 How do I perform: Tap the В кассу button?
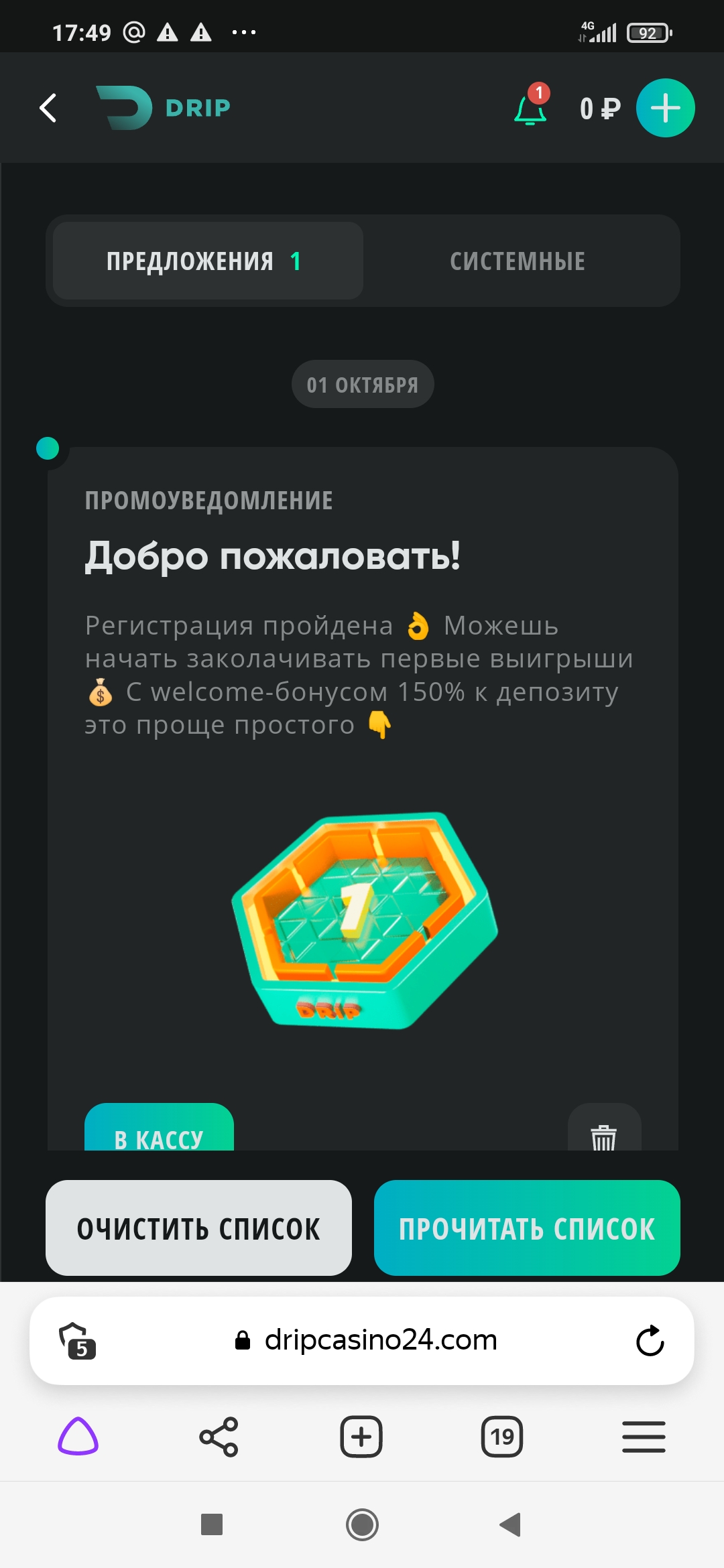pyautogui.click(x=159, y=1132)
